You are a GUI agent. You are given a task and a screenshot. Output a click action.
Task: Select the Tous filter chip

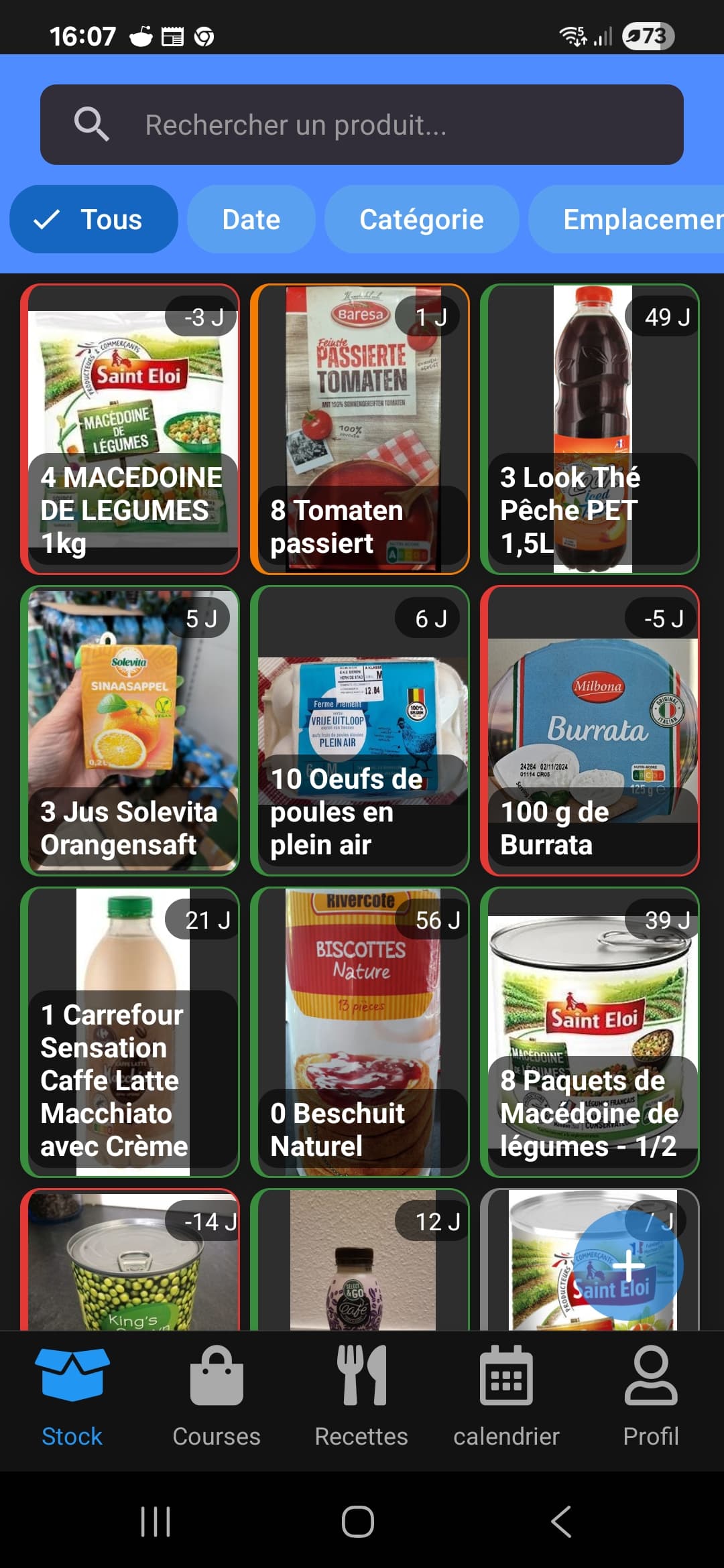pos(94,219)
